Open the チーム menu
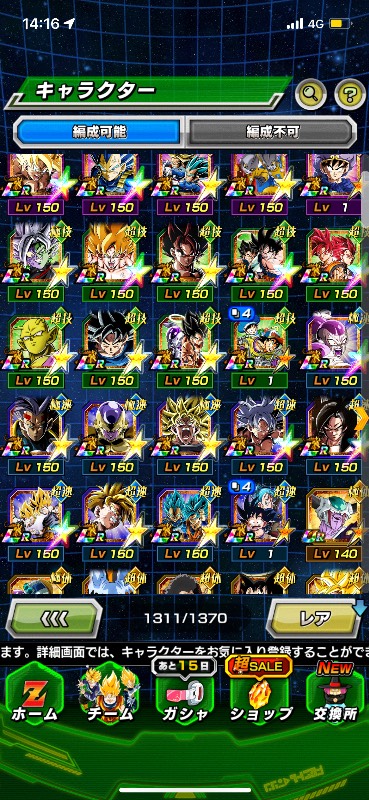 pyautogui.click(x=109, y=696)
